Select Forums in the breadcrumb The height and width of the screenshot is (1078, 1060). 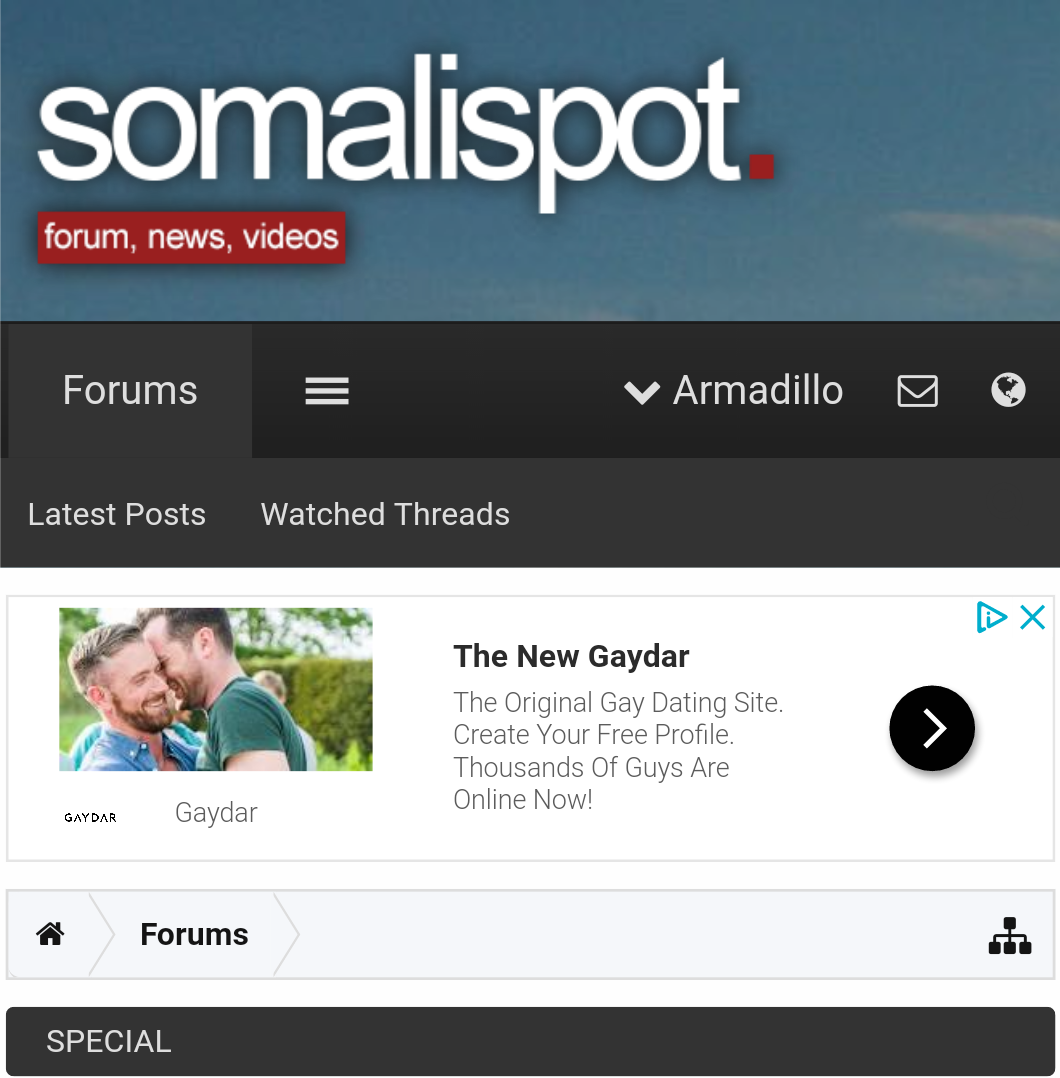(x=194, y=934)
